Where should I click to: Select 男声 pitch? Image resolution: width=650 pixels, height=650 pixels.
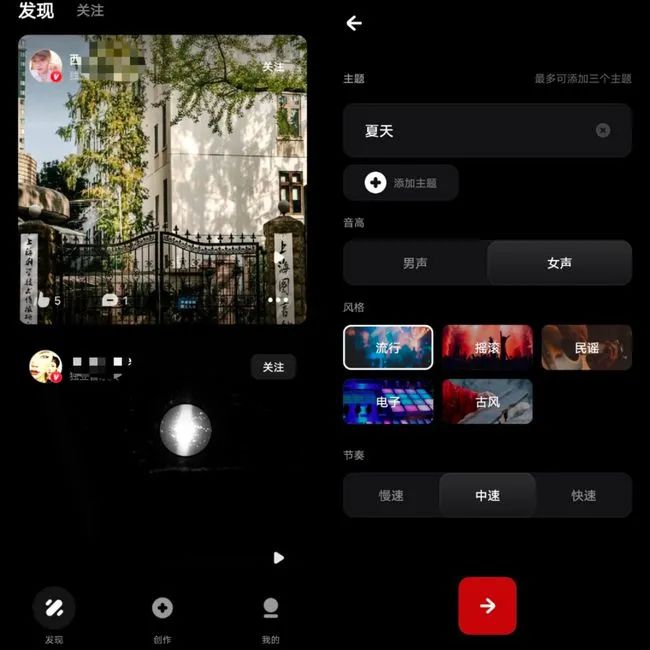click(x=415, y=263)
